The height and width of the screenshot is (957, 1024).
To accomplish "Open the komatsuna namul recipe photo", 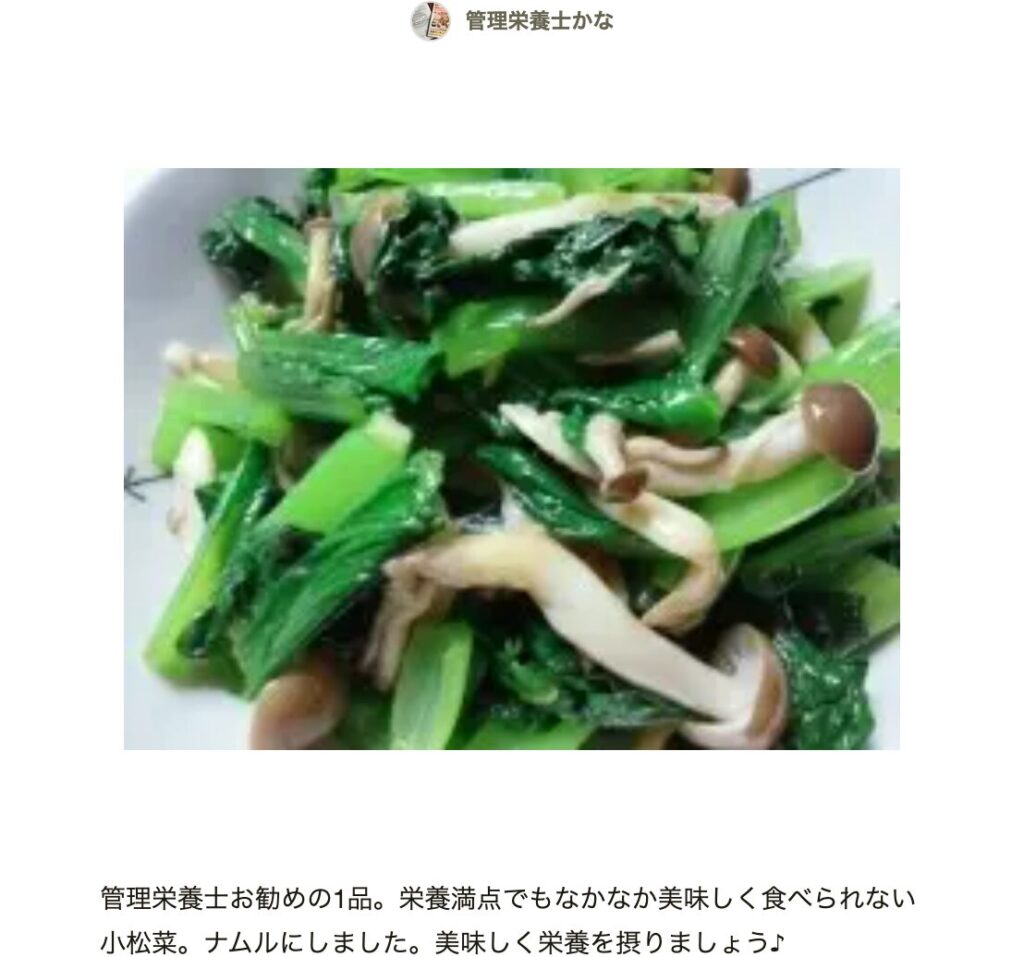I will pyautogui.click(x=511, y=458).
